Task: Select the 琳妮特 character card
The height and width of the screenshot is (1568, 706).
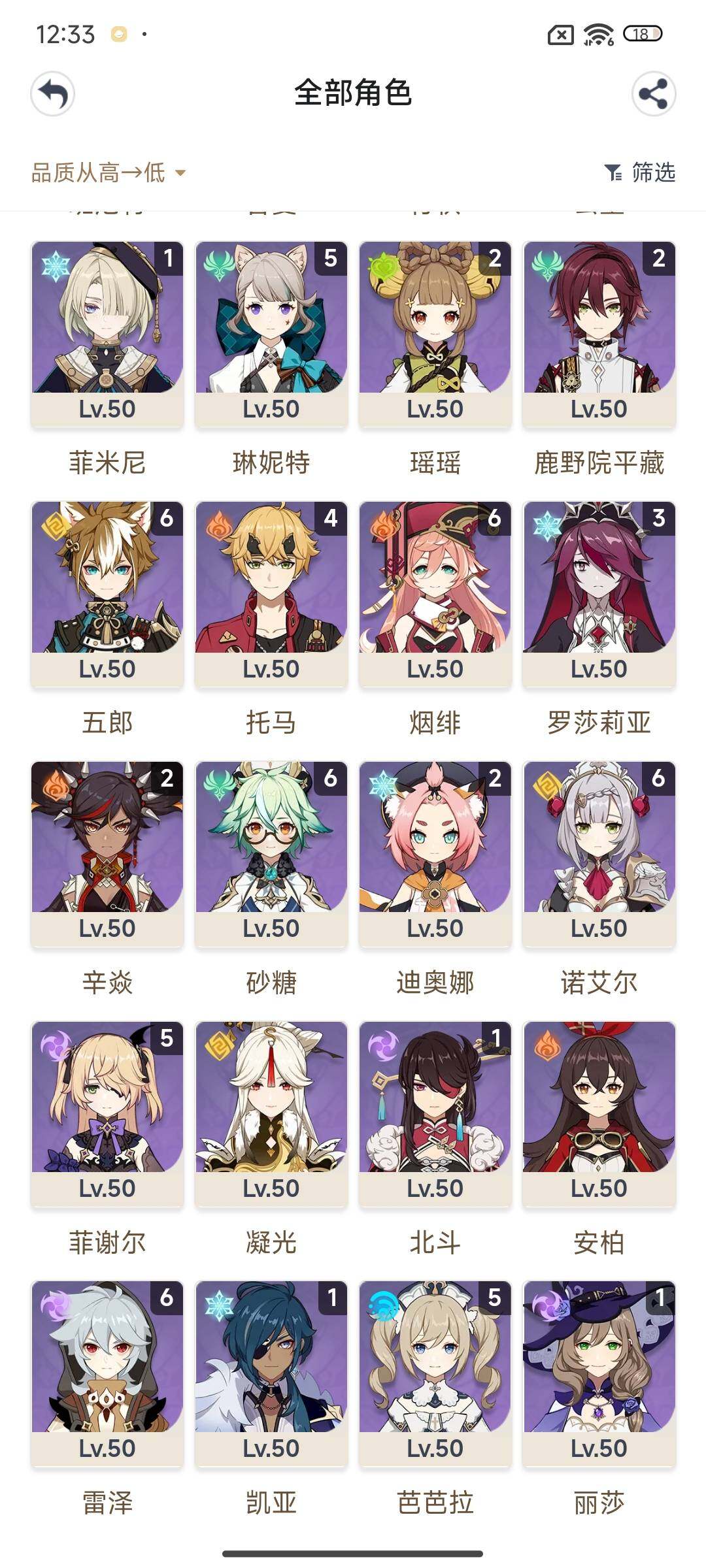Action: coord(271,333)
